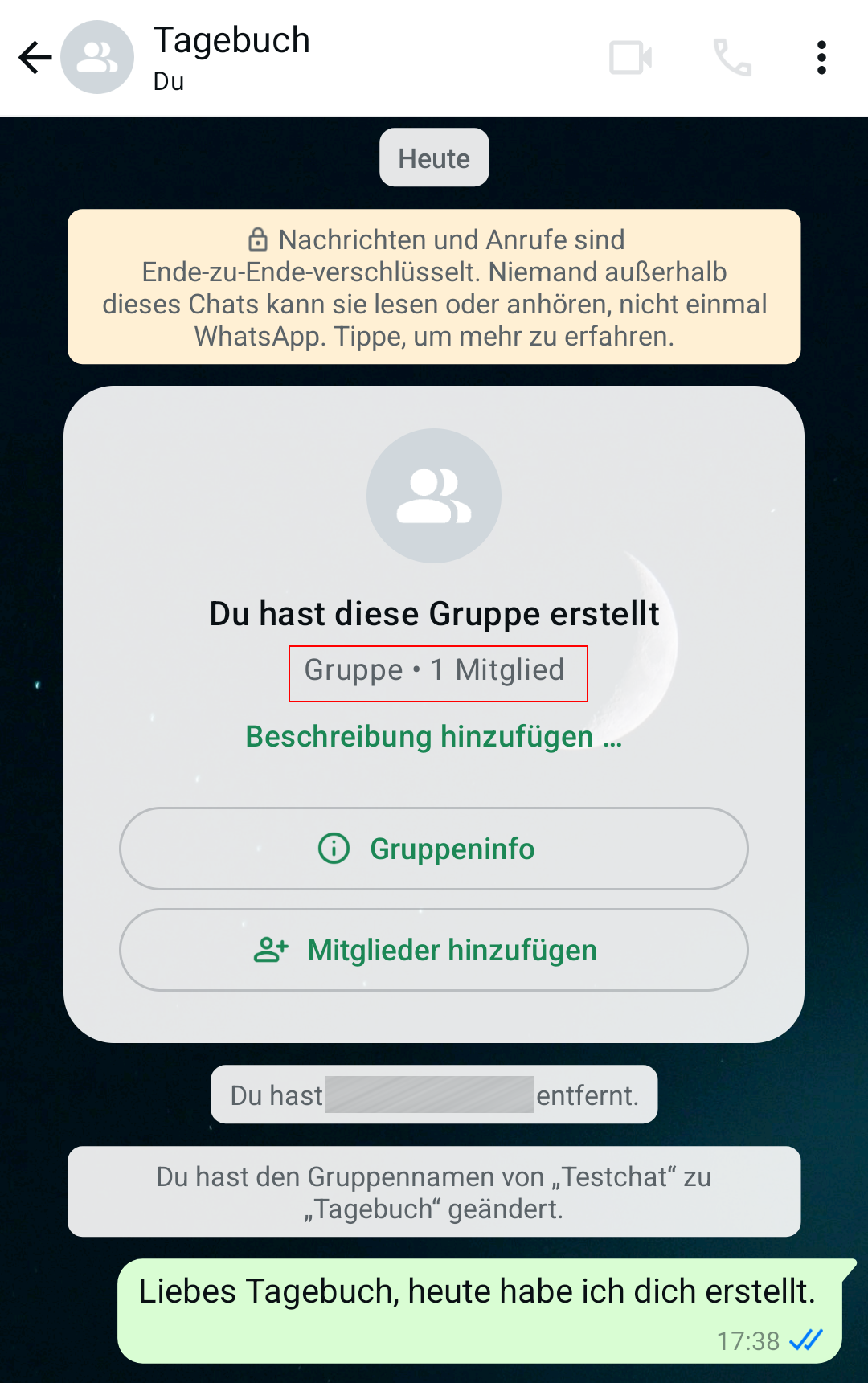Tap Beschreibung hinzufügen link
Image resolution: width=868 pixels, height=1383 pixels.
[x=434, y=736]
